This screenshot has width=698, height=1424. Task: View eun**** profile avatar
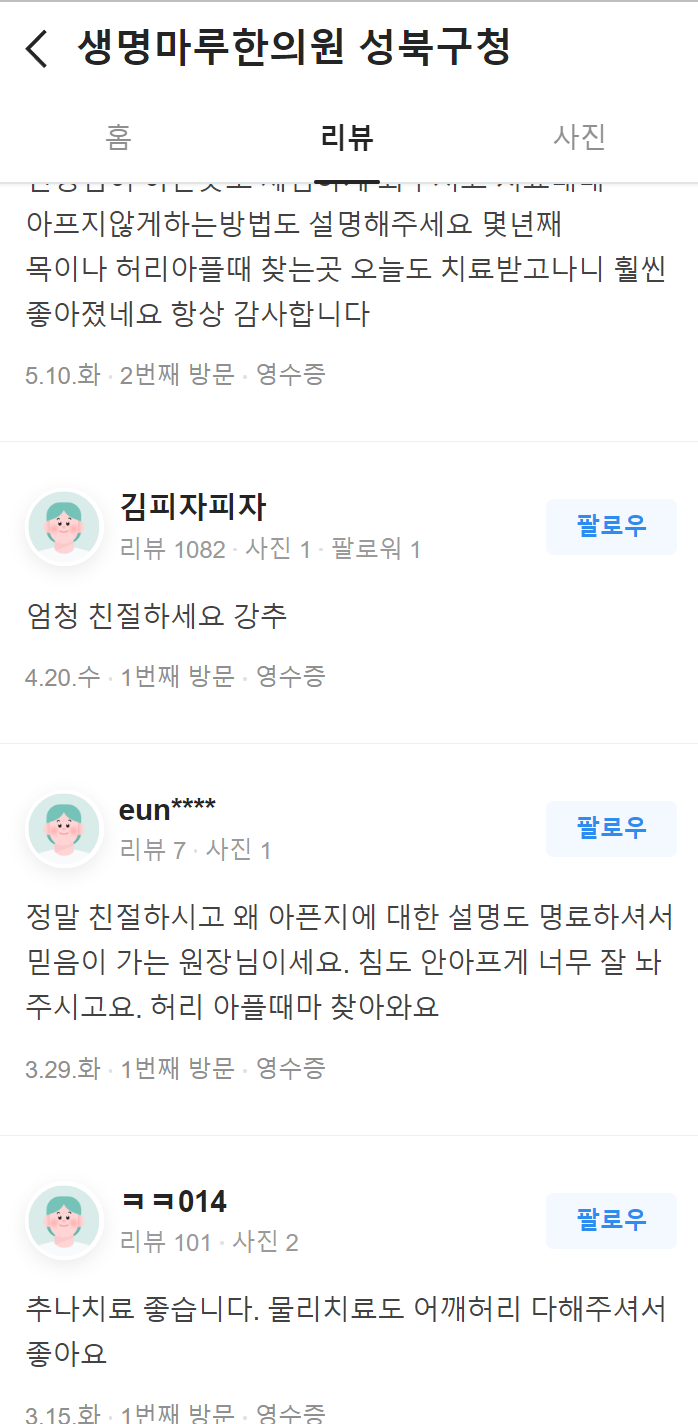click(64, 829)
